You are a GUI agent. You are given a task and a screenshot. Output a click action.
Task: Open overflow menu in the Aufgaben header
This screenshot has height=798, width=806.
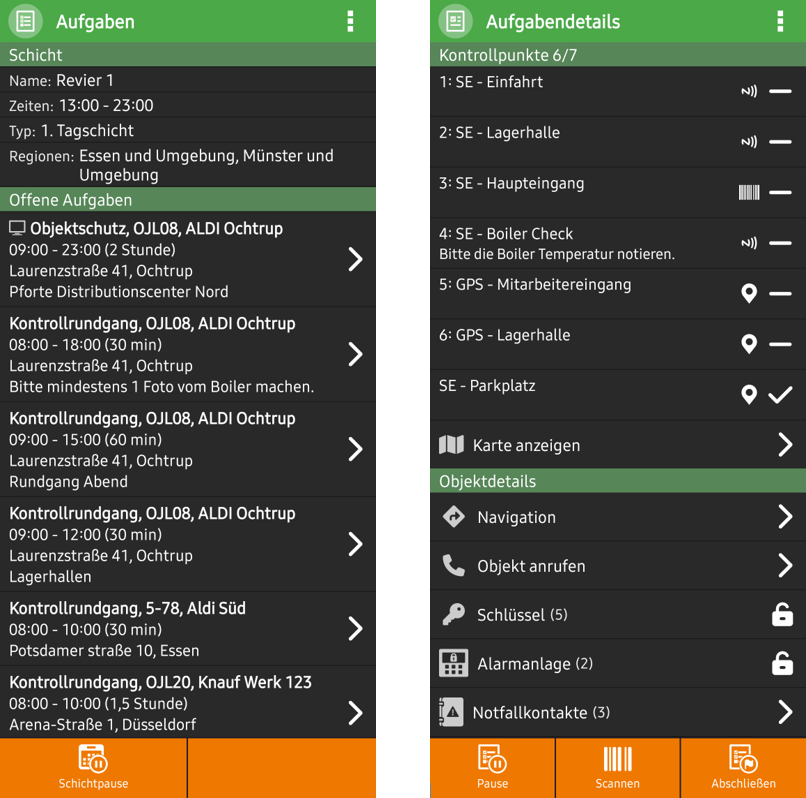349,21
